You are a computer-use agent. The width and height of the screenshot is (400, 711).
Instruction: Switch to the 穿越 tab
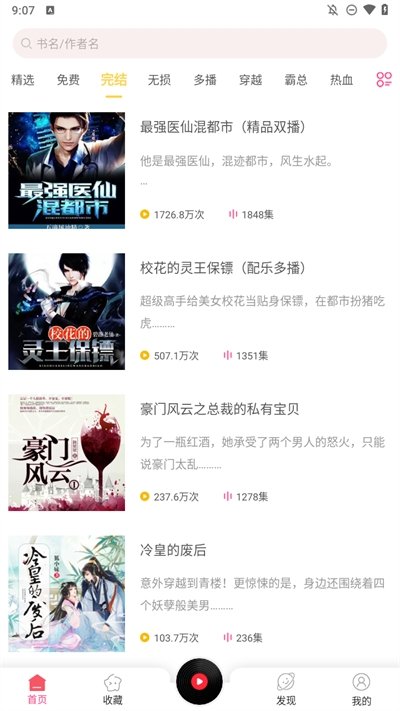click(x=251, y=80)
